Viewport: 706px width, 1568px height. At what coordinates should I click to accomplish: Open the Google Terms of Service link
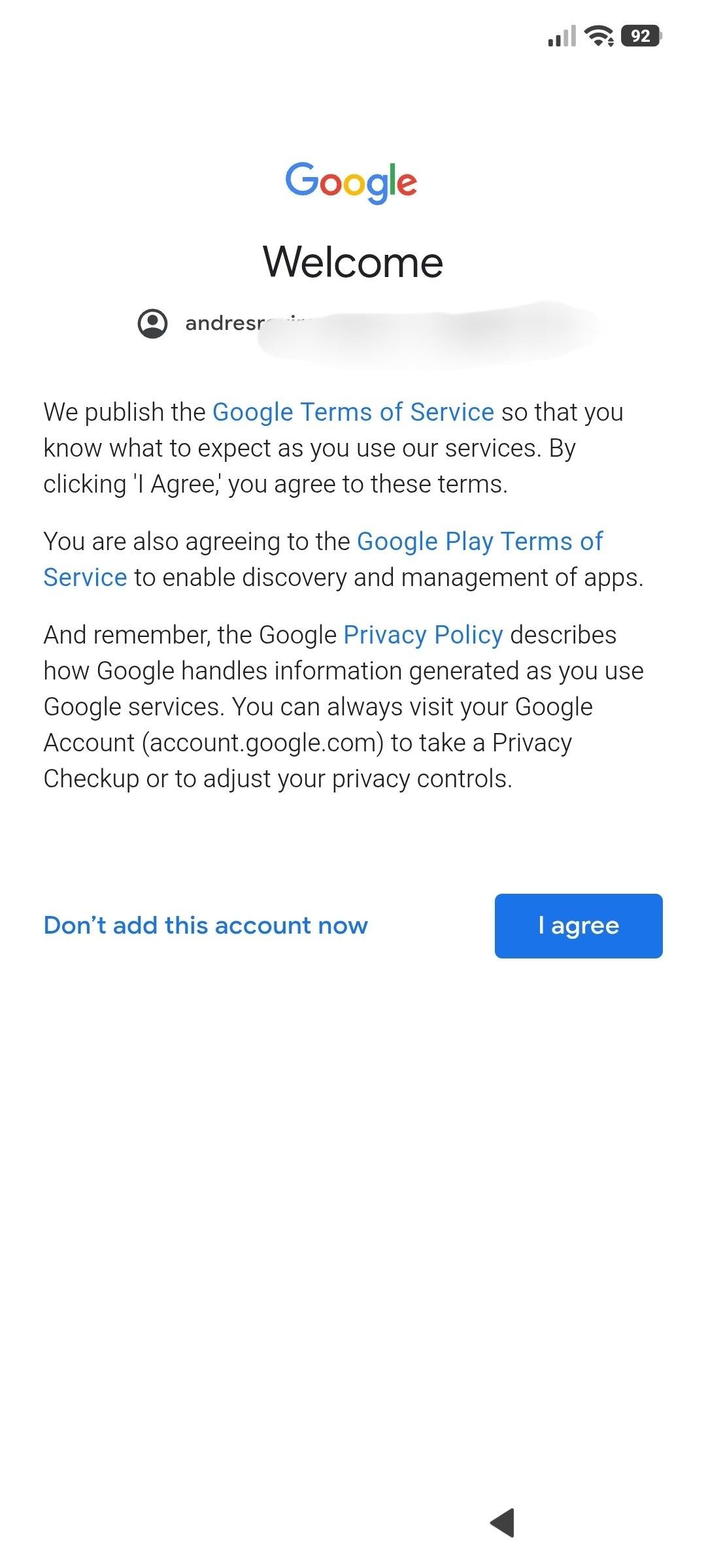[x=353, y=412]
